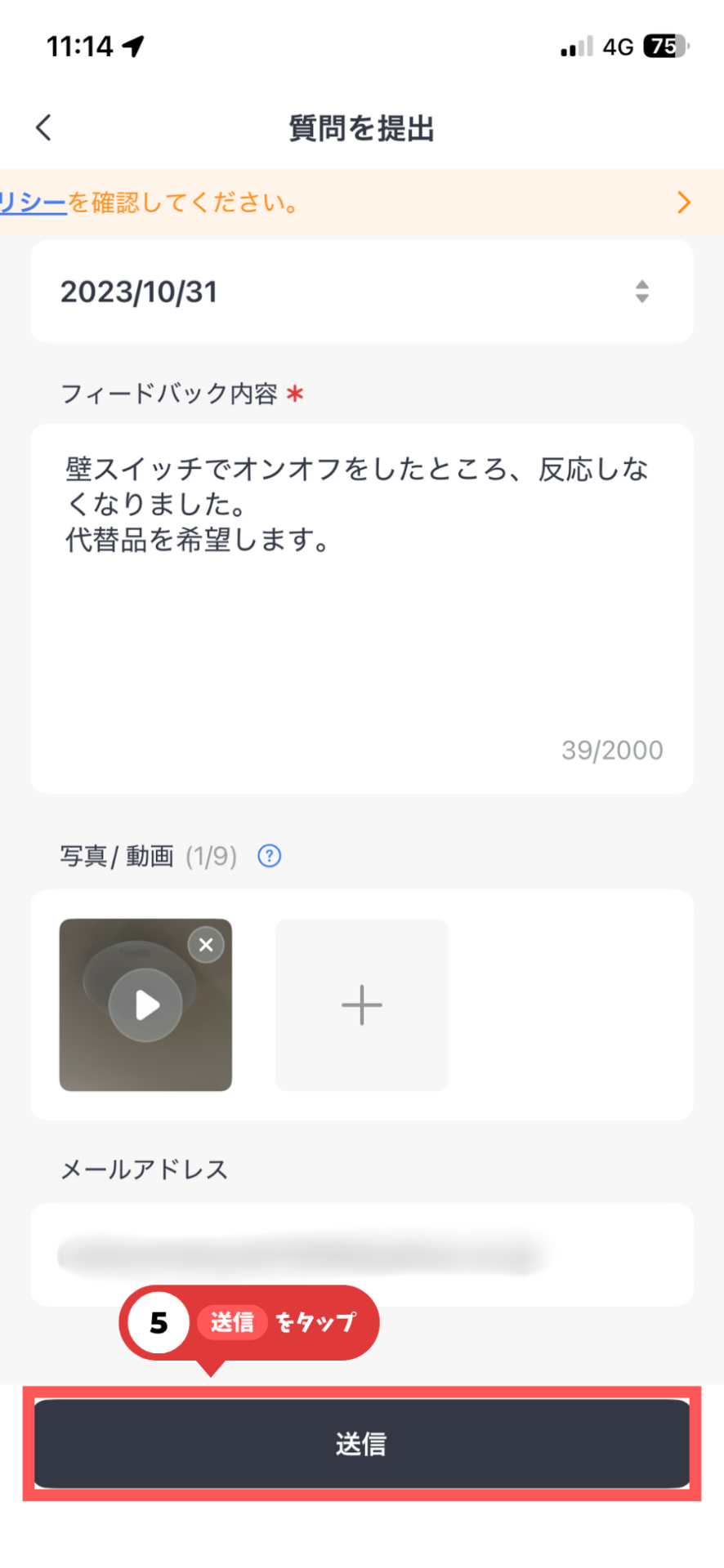Go back from the 質問を提出 page

[44, 127]
